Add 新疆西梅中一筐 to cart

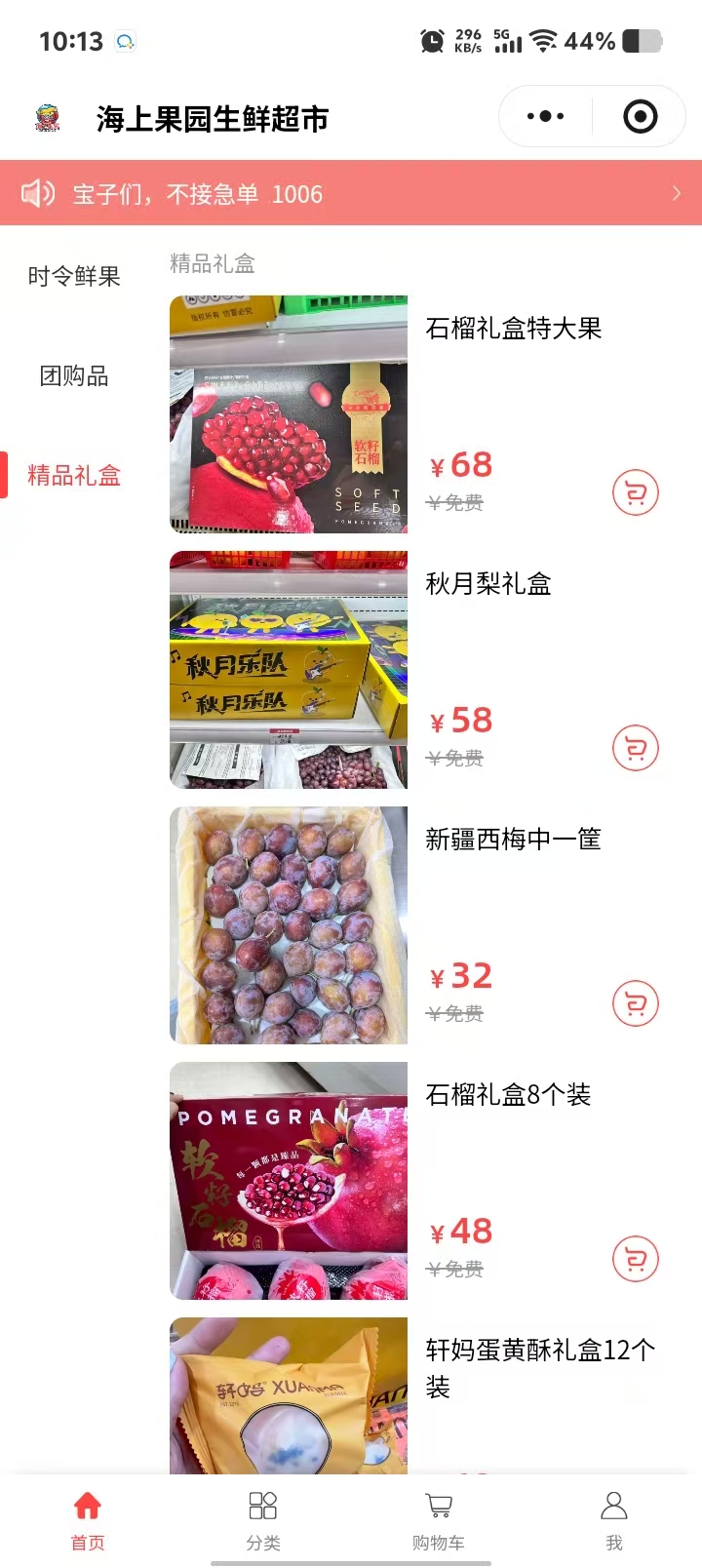pyautogui.click(x=636, y=1004)
